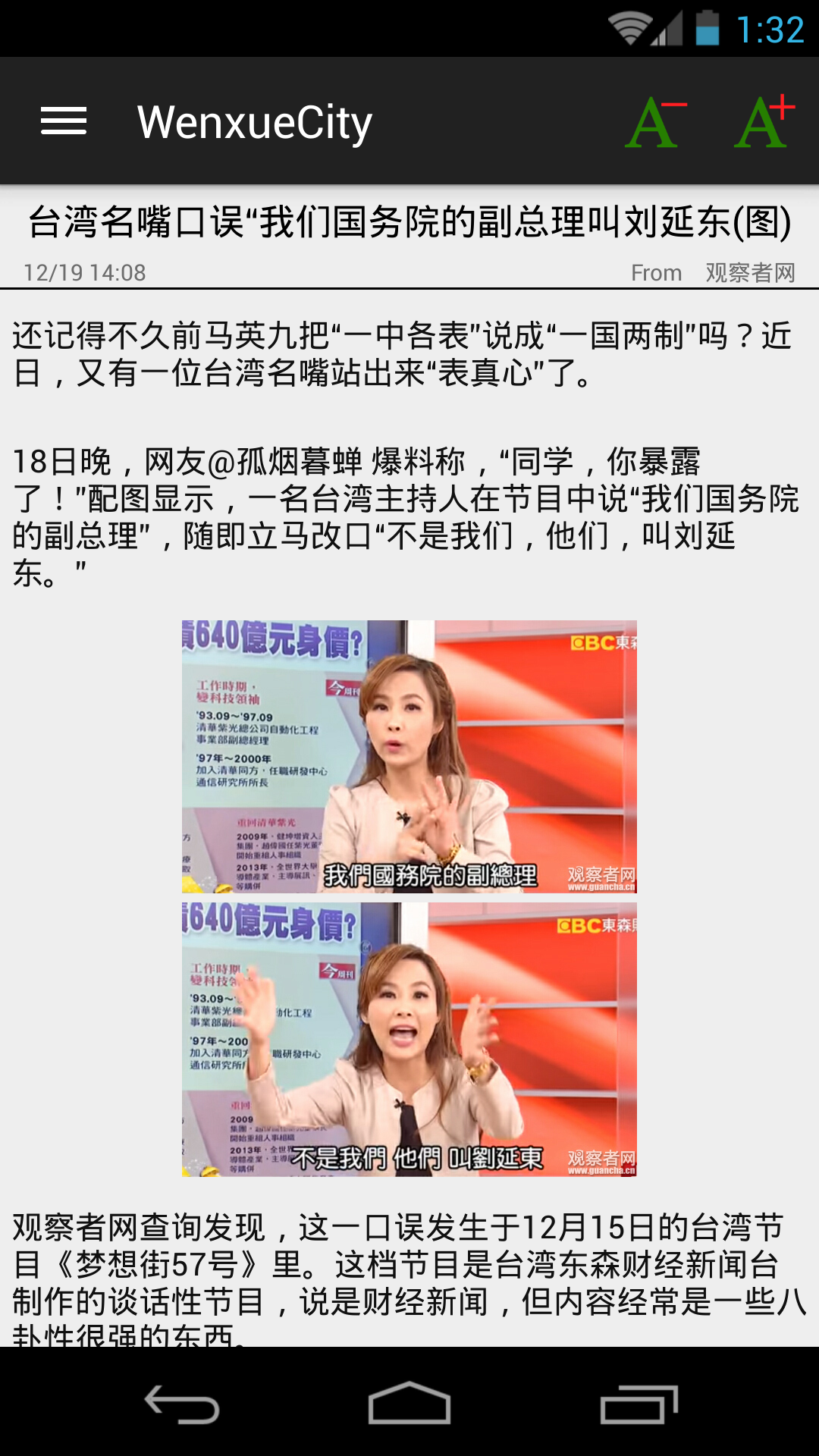Go back with the system back button
The width and height of the screenshot is (819, 1456).
point(182,1404)
